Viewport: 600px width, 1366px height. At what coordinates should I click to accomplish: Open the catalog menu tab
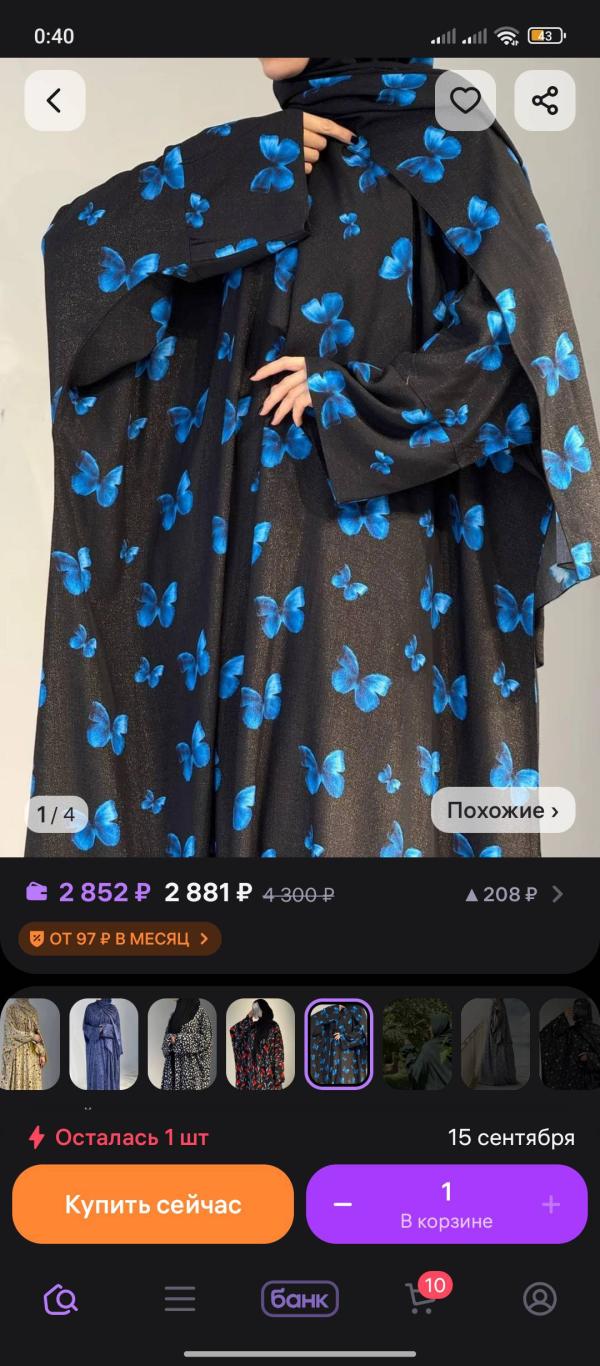tap(180, 1299)
